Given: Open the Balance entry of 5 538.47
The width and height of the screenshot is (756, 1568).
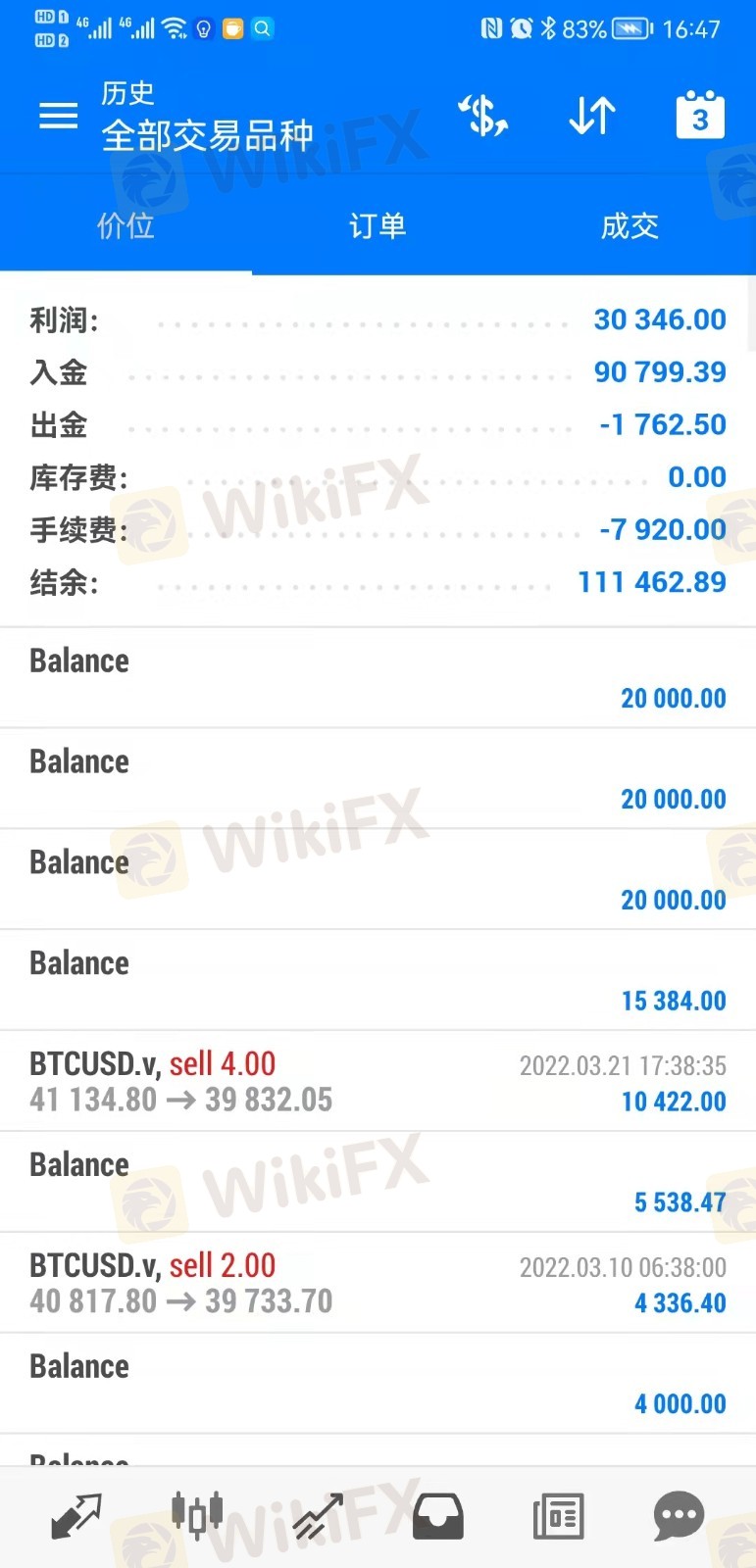Looking at the screenshot, I should (x=378, y=1182).
